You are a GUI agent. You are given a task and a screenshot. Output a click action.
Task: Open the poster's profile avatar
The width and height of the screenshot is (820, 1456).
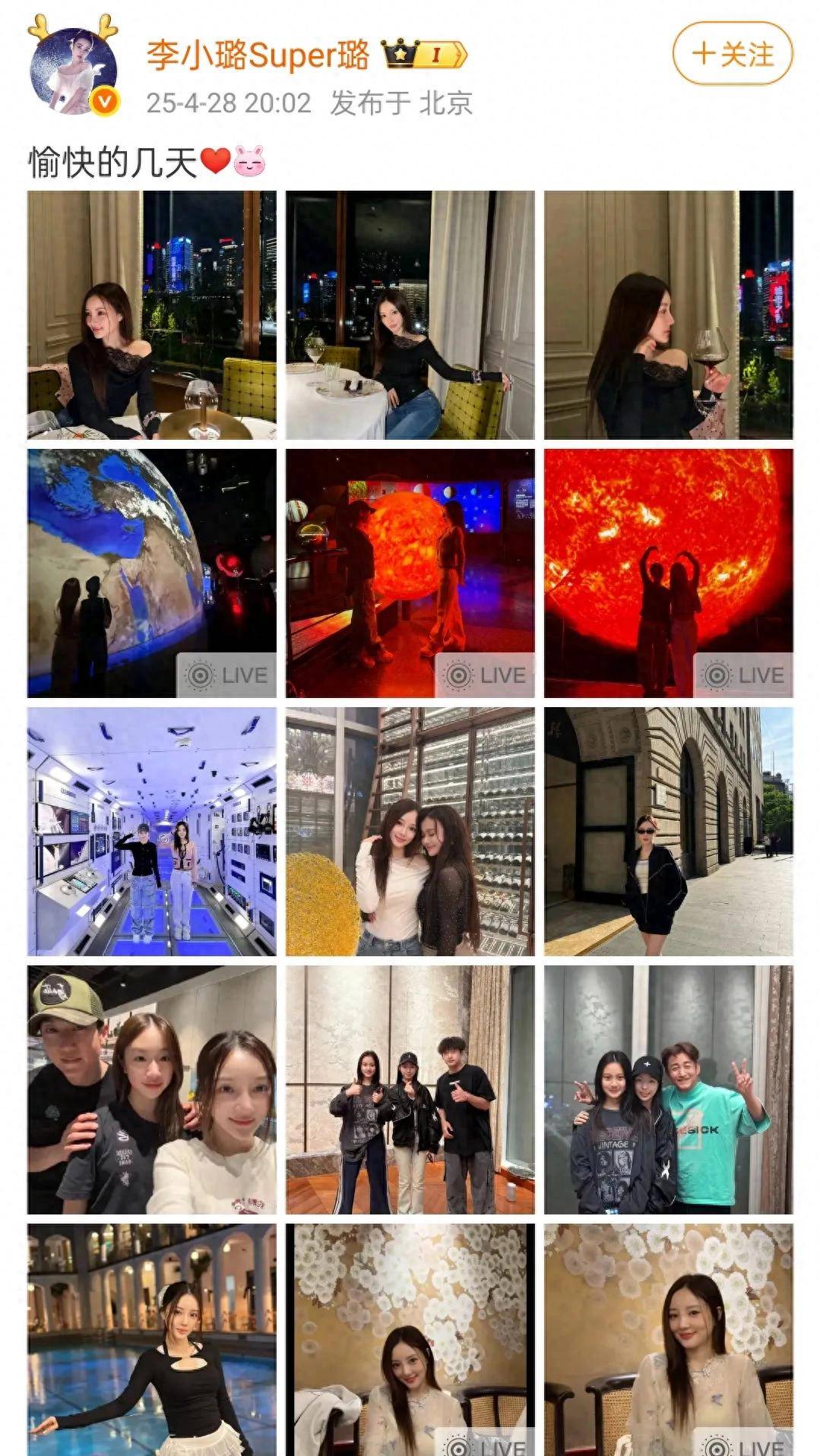74,73
